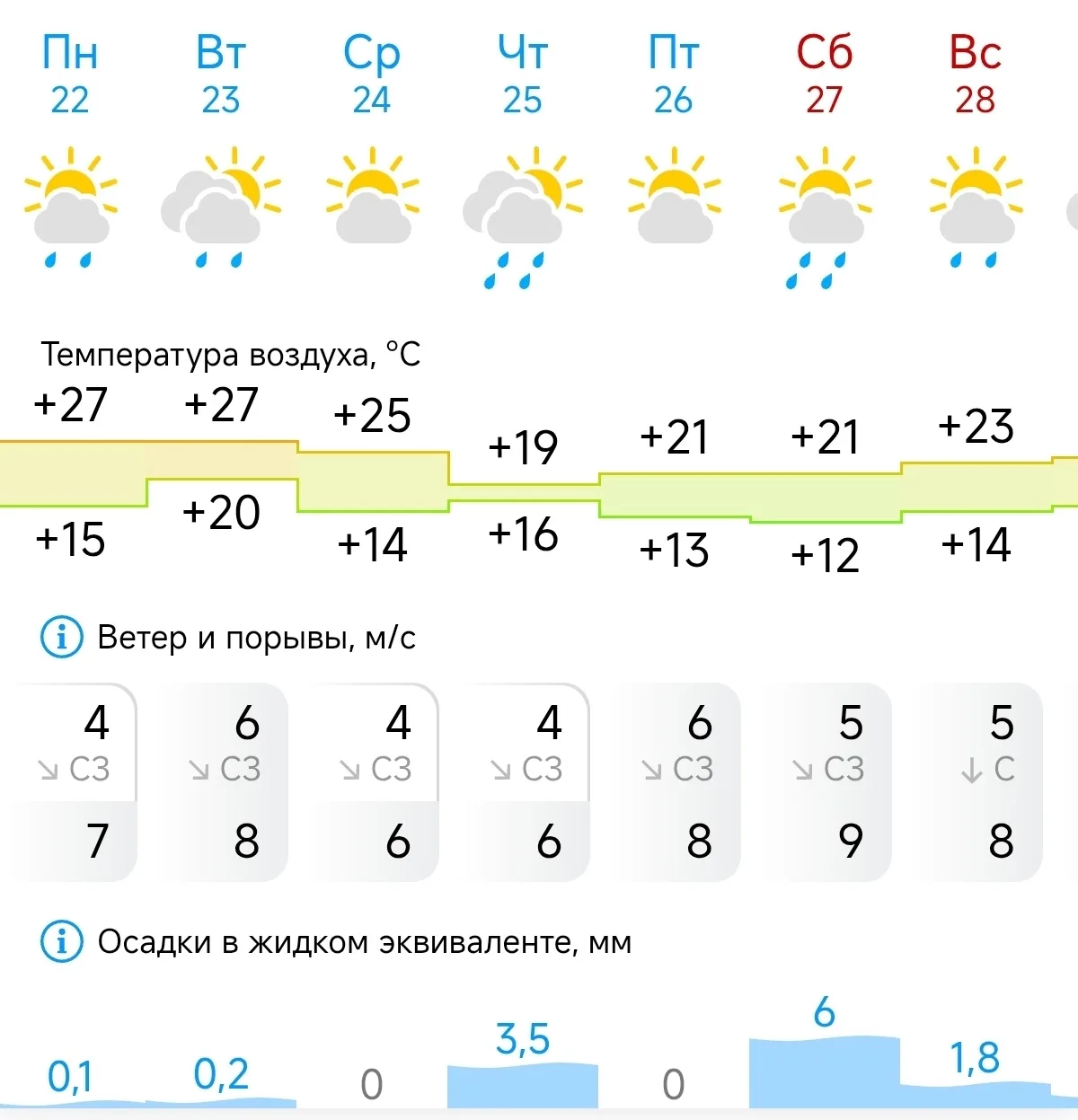Select Friday 26 forecast

click(674, 75)
